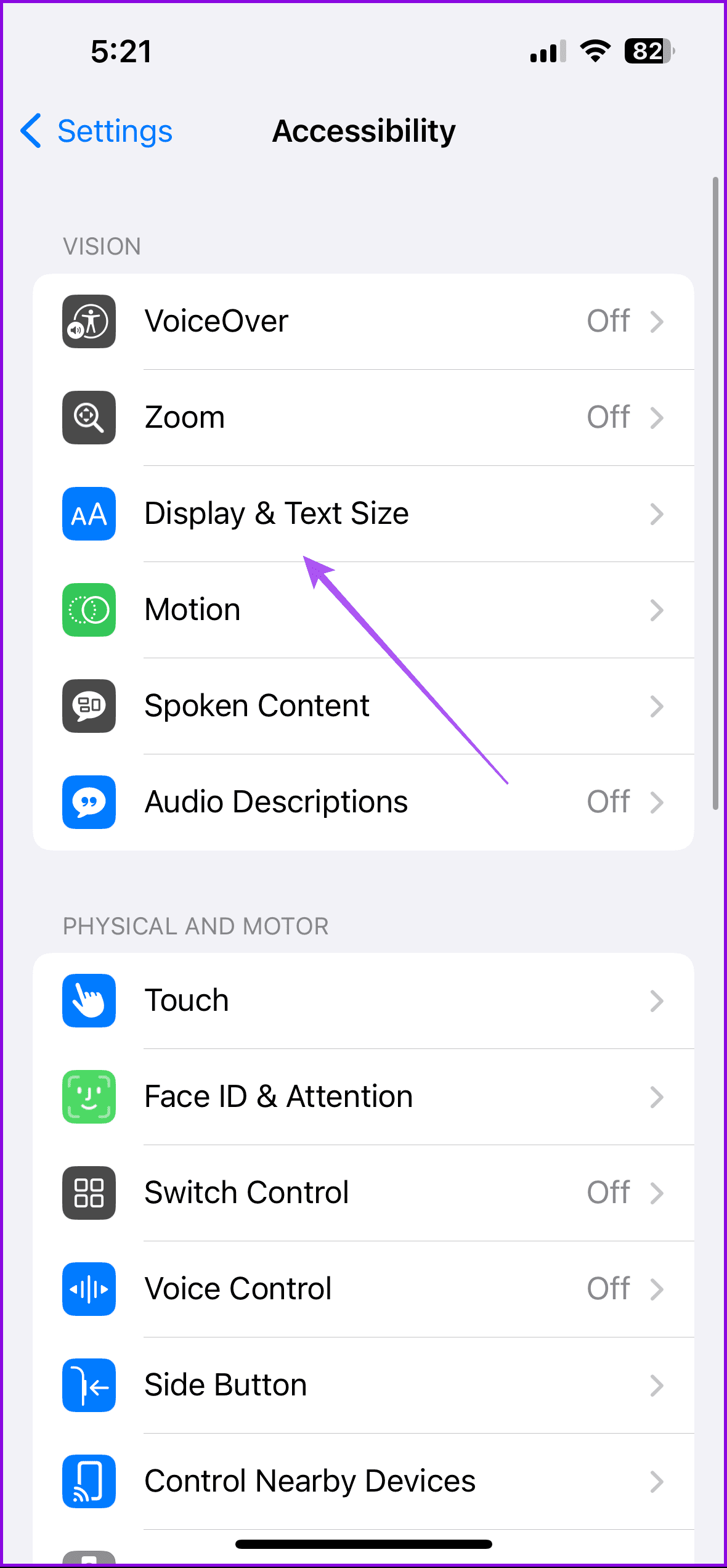Open Touch settings
Screen dimensions: 727x1568
[363, 1001]
